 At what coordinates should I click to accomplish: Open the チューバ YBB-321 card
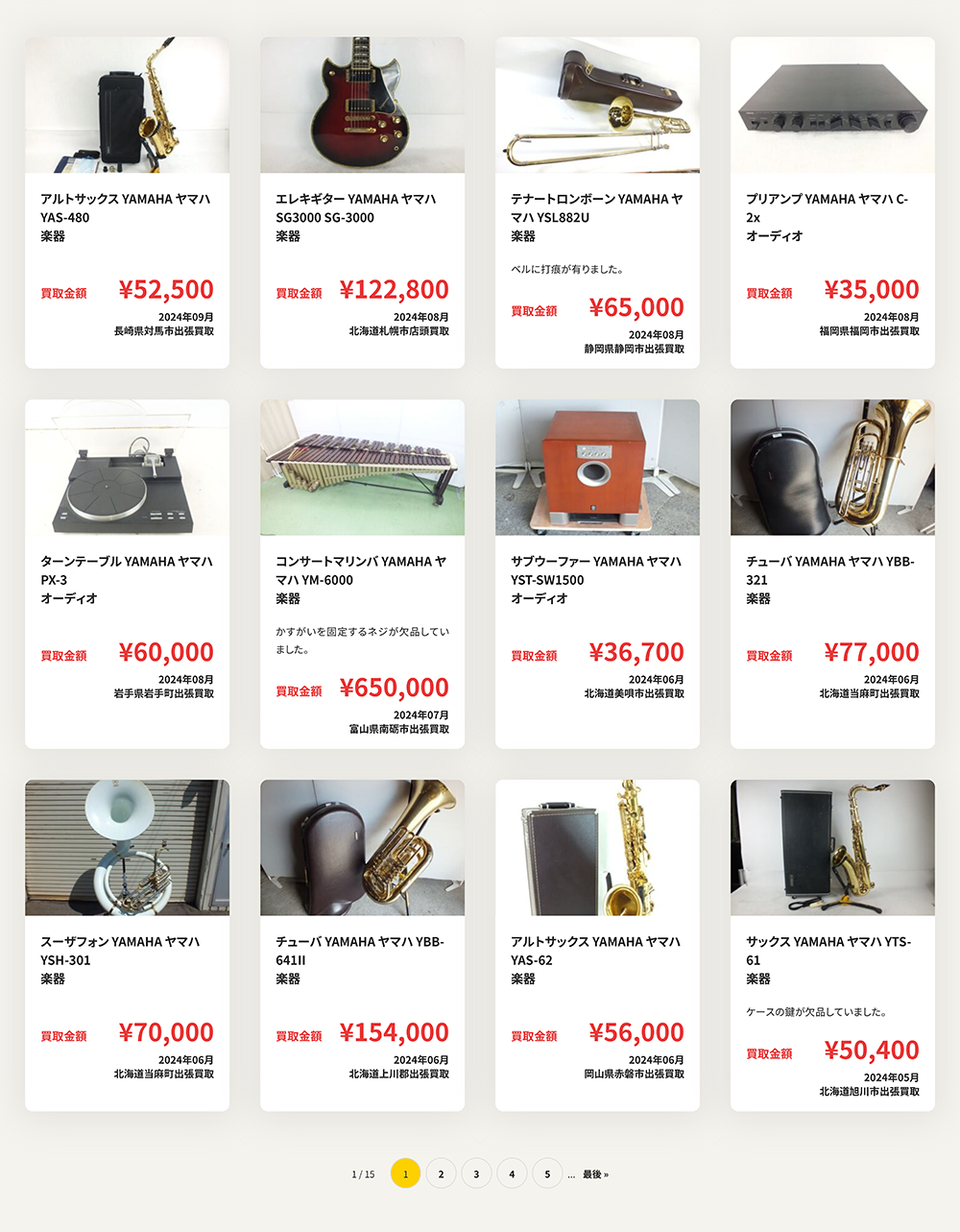pos(832,573)
